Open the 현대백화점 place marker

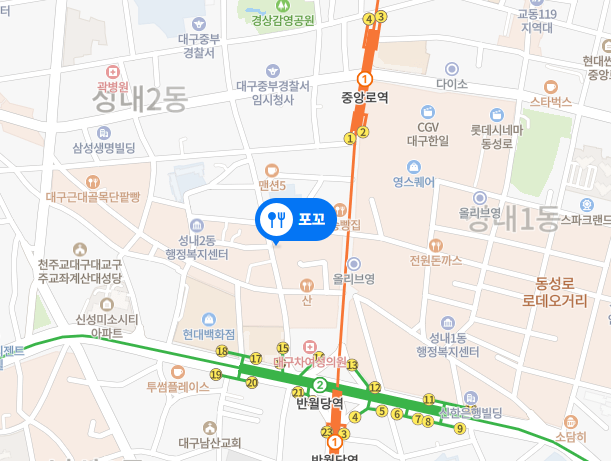tap(207, 317)
